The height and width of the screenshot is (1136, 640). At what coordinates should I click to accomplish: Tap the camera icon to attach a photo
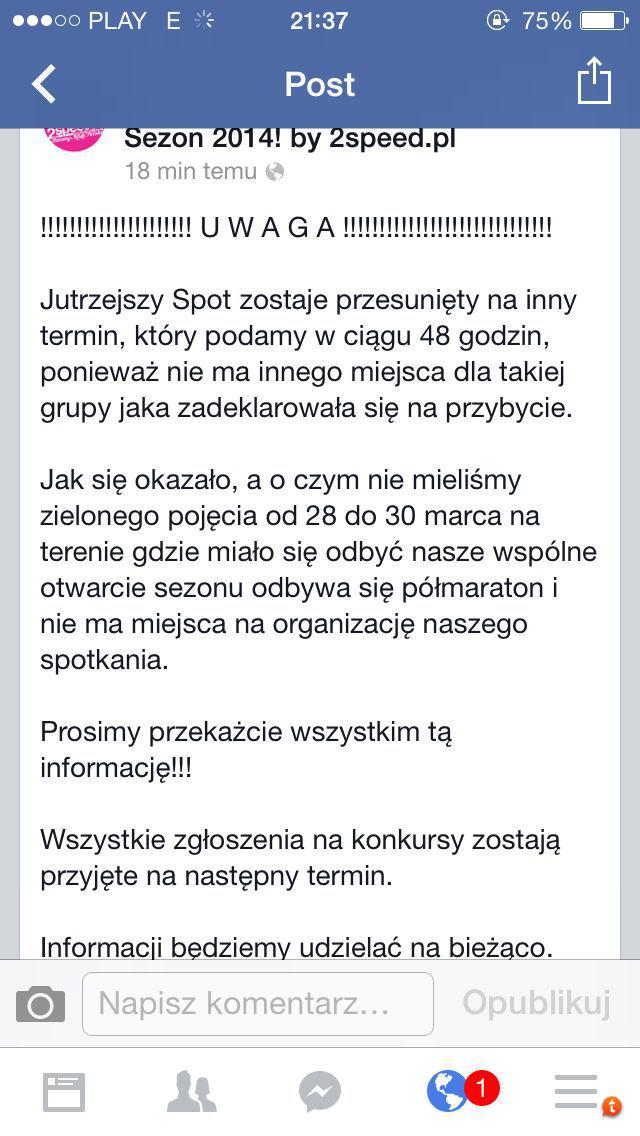tap(41, 1003)
